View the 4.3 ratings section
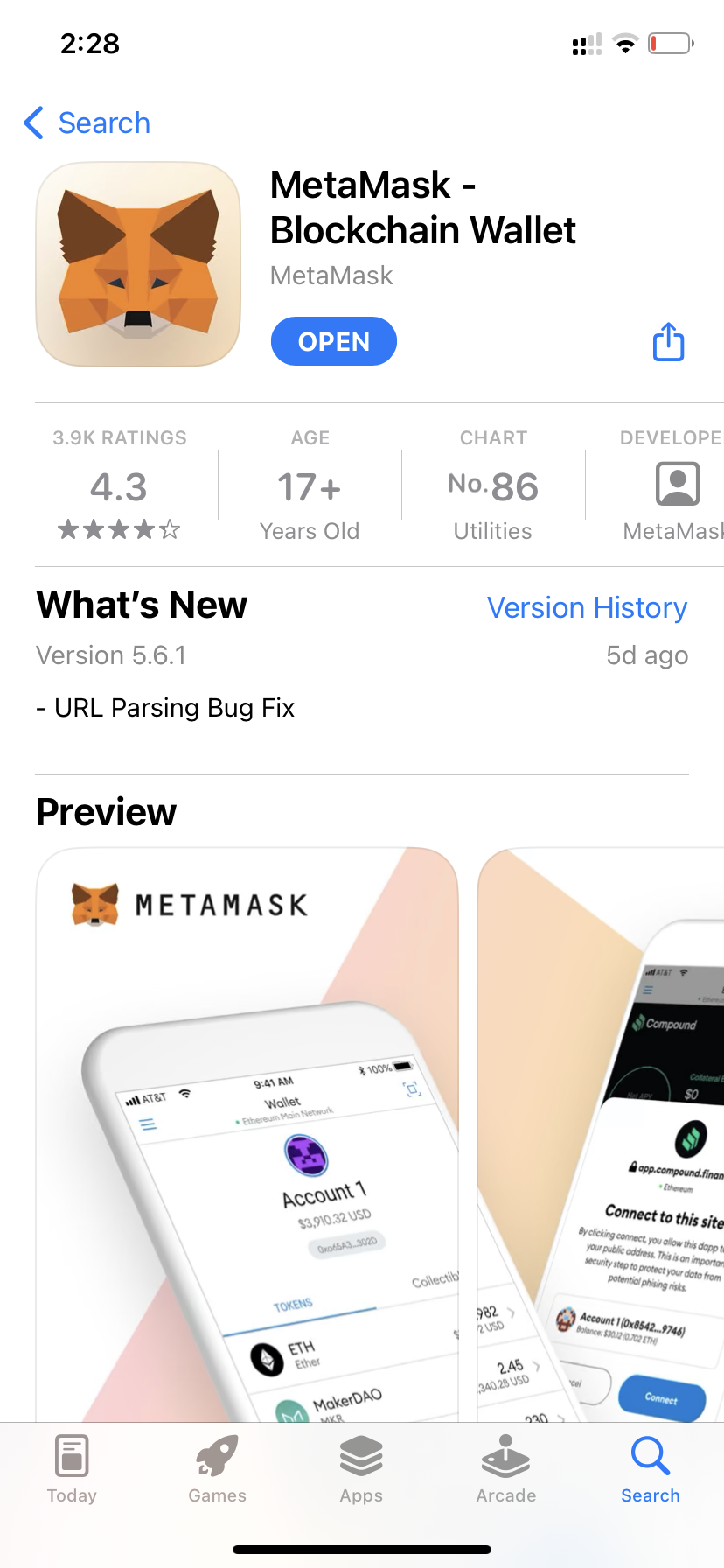 tap(119, 486)
